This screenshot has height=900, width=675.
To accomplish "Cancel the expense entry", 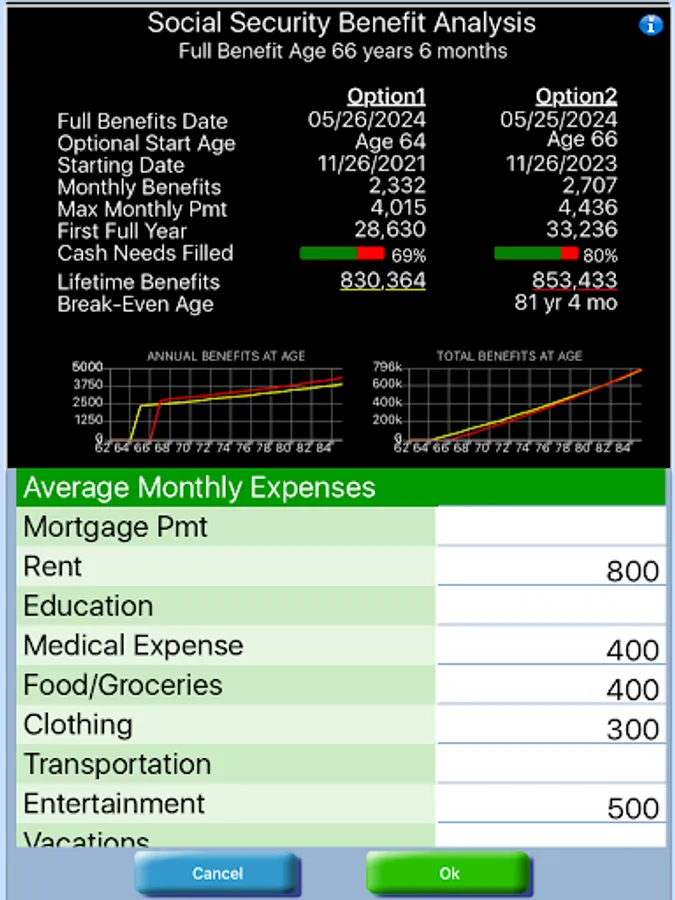I will pyautogui.click(x=217, y=873).
